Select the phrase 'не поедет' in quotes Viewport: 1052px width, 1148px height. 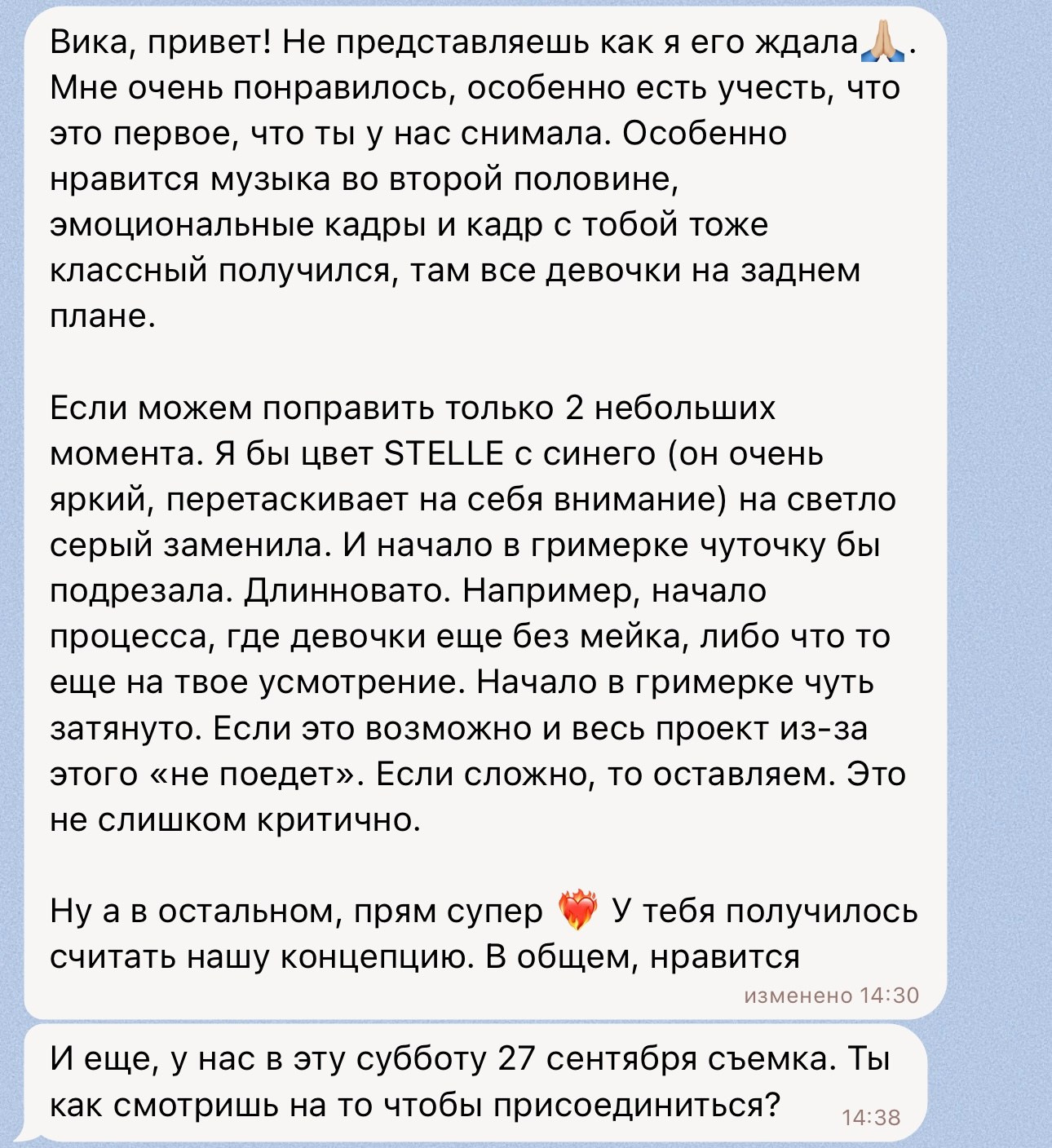[244, 767]
